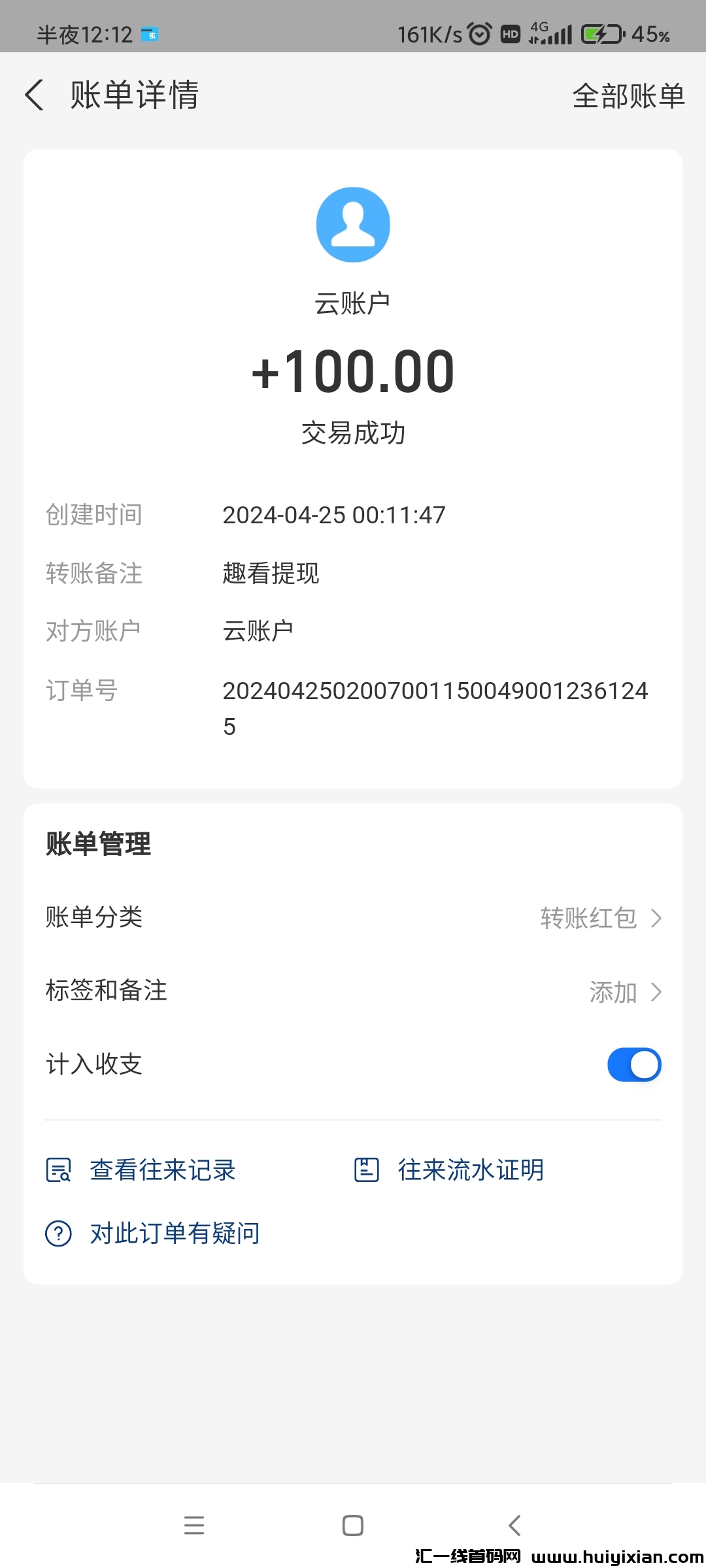Open 全部账单 from the top right
Screen dimensions: 706x1568
[x=629, y=95]
